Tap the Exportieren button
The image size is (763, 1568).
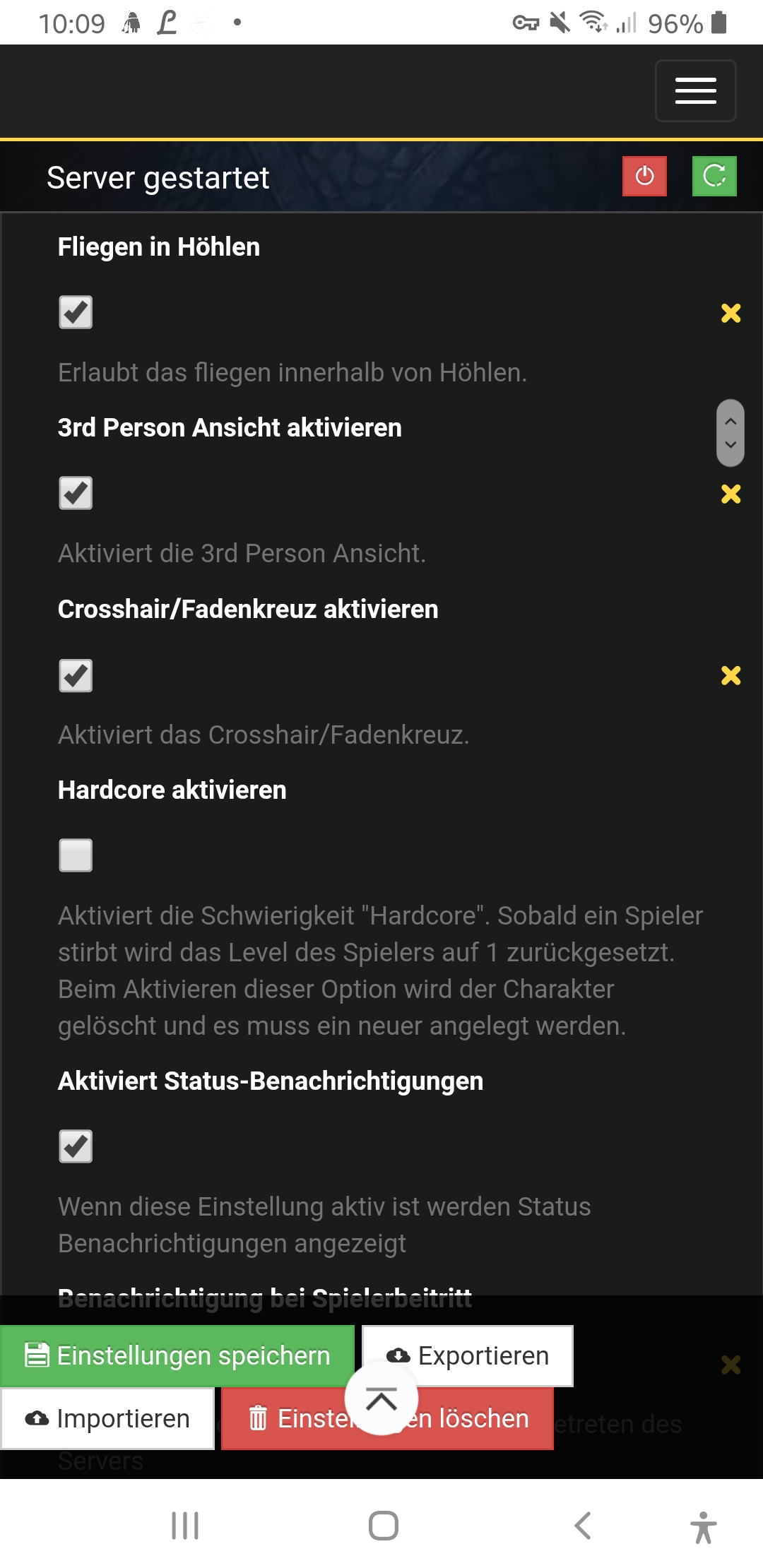tap(468, 1355)
